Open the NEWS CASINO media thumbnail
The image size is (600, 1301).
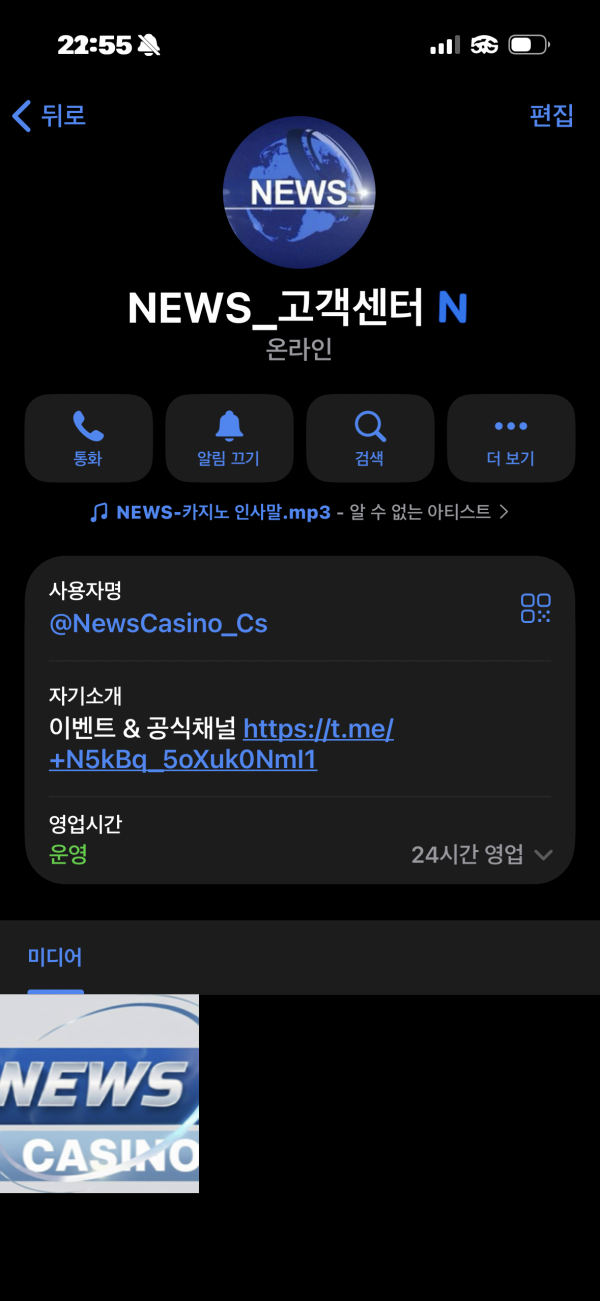pyautogui.click(x=99, y=1093)
